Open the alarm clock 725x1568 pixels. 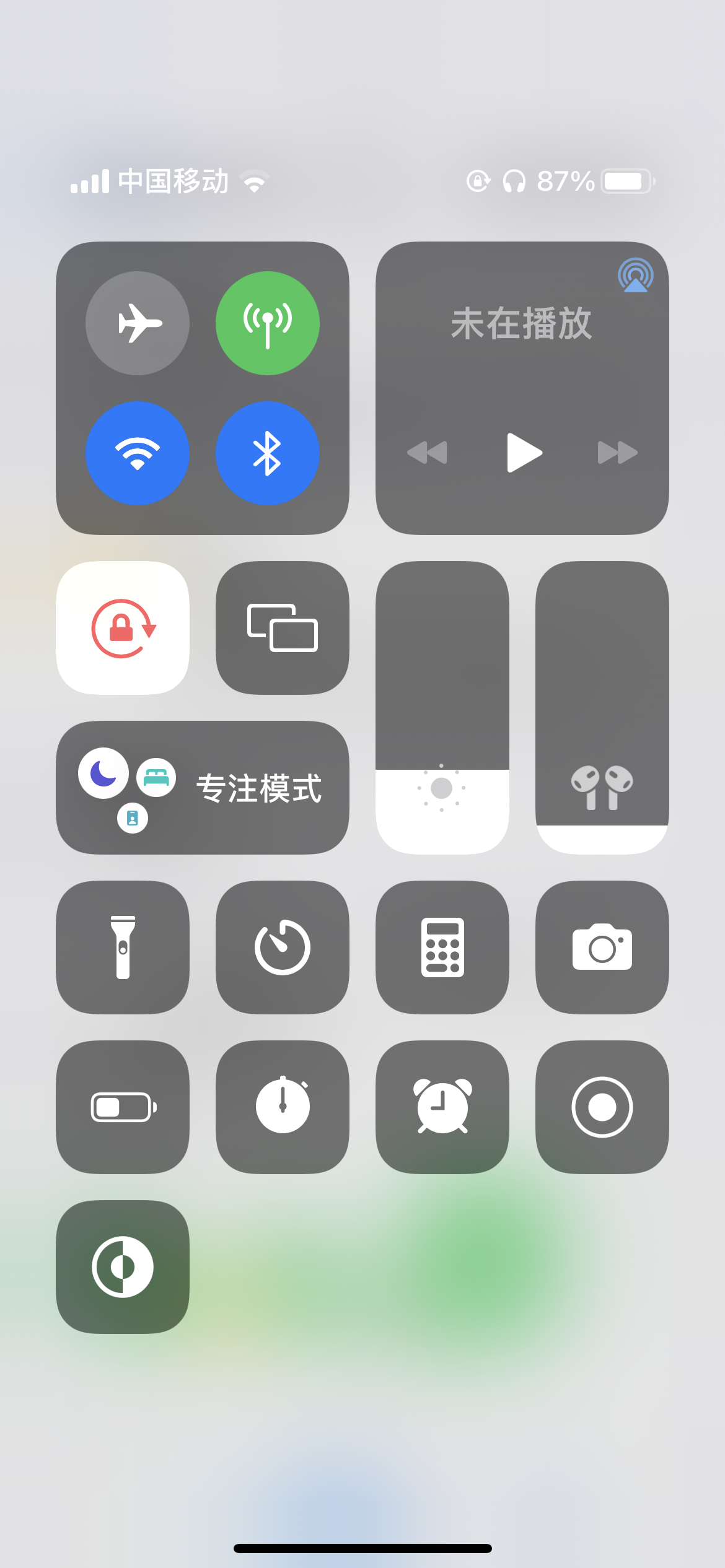coord(442,1107)
